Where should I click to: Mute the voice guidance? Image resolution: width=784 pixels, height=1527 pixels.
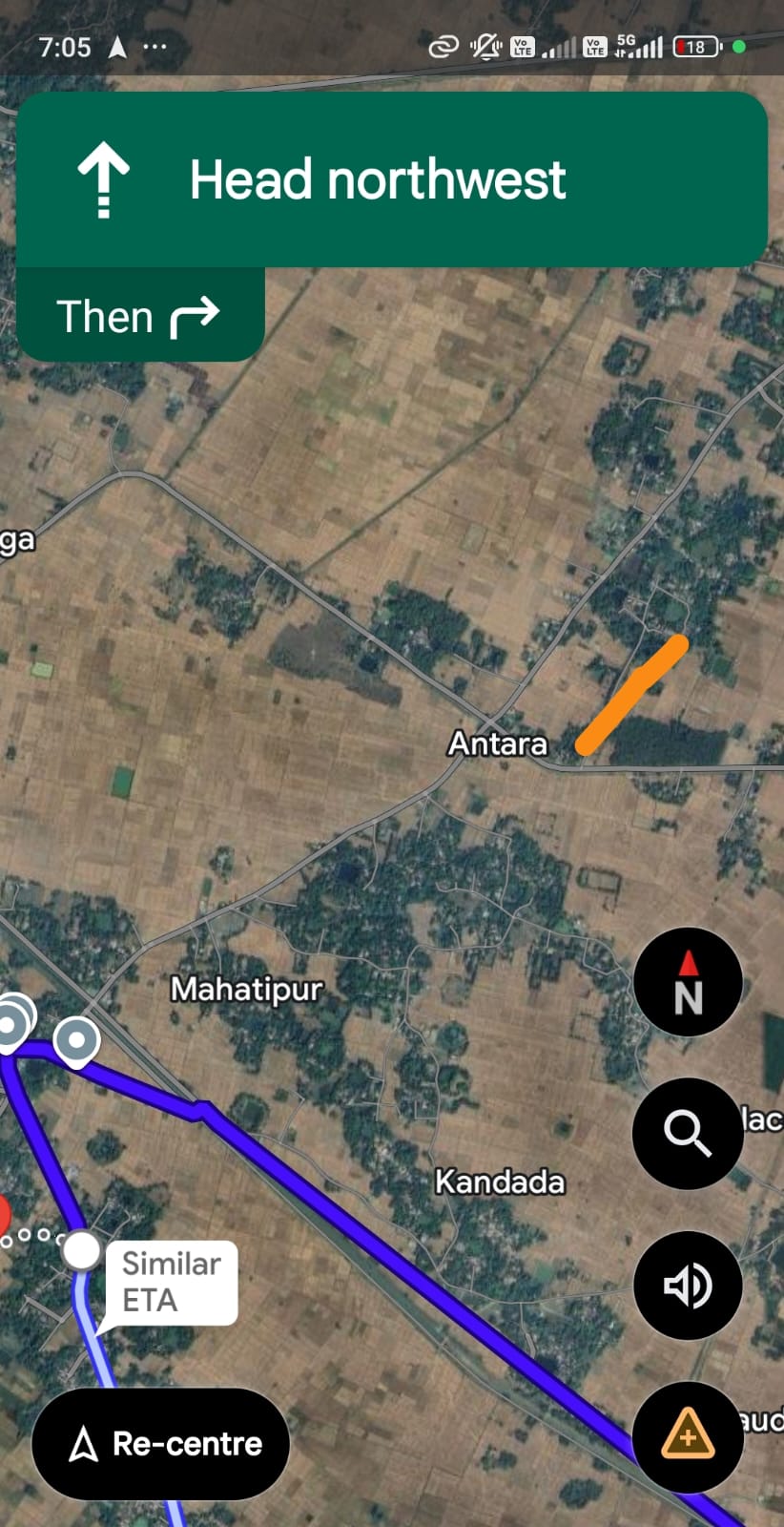tap(688, 1285)
